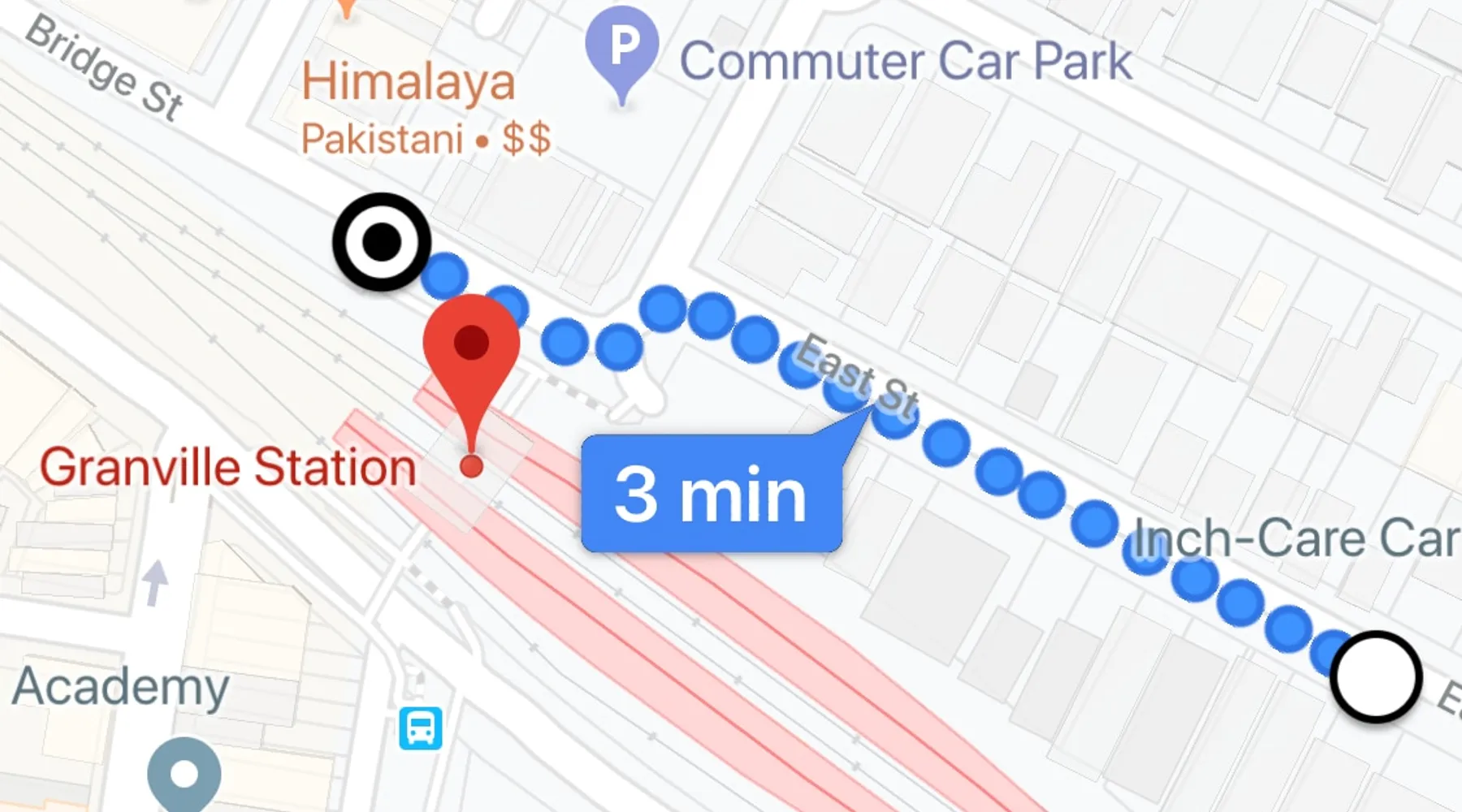Tap the route start point marker
The height and width of the screenshot is (812, 1462).
pyautogui.click(x=382, y=242)
